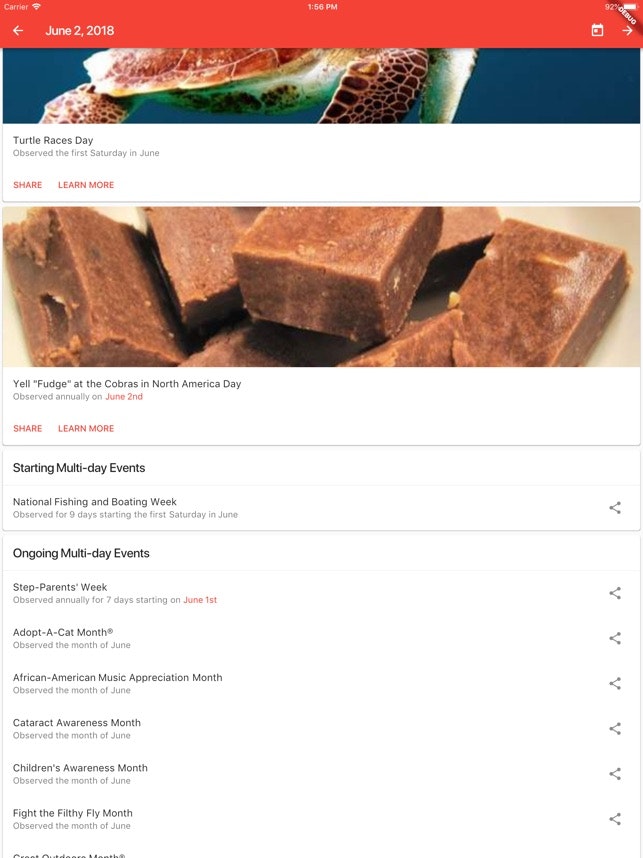Go back to the previous day
Viewport: 643px width, 858px height.
[x=18, y=31]
